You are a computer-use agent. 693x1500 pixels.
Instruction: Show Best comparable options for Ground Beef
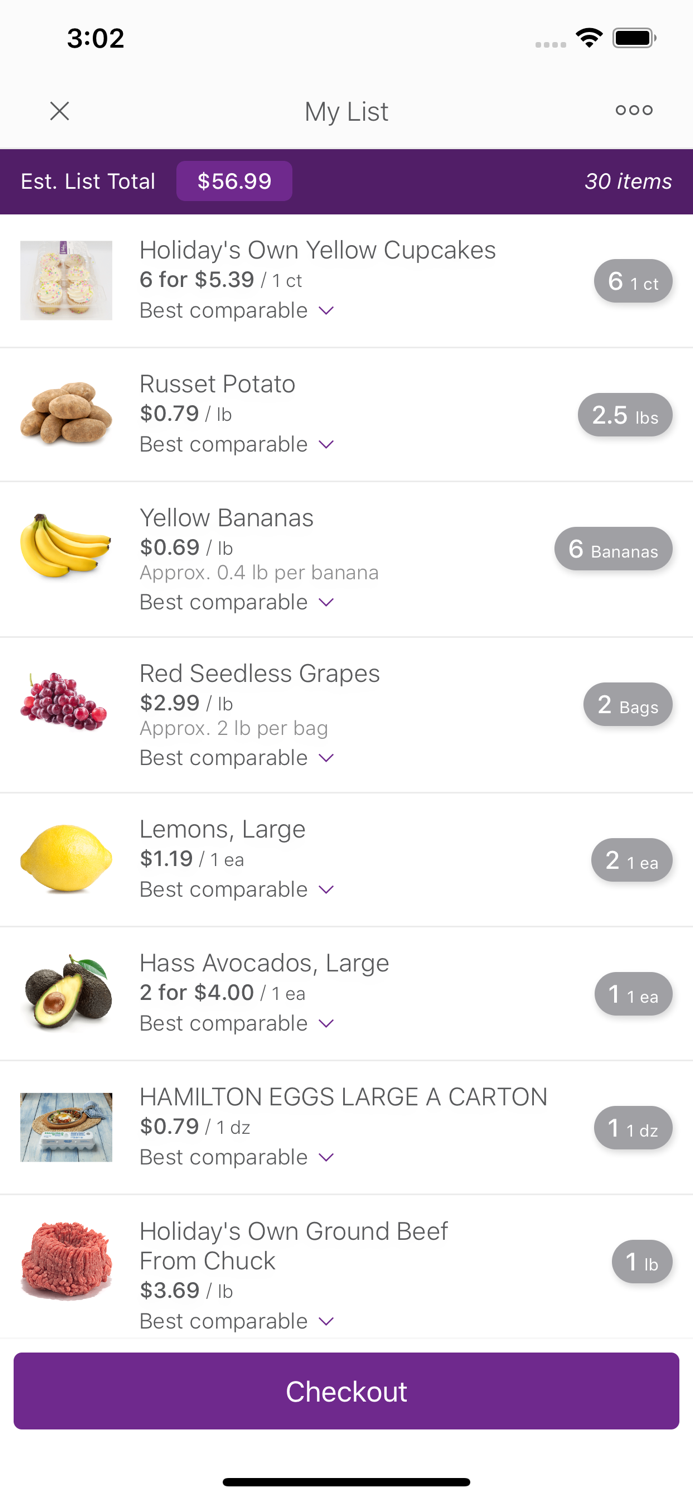(236, 1322)
